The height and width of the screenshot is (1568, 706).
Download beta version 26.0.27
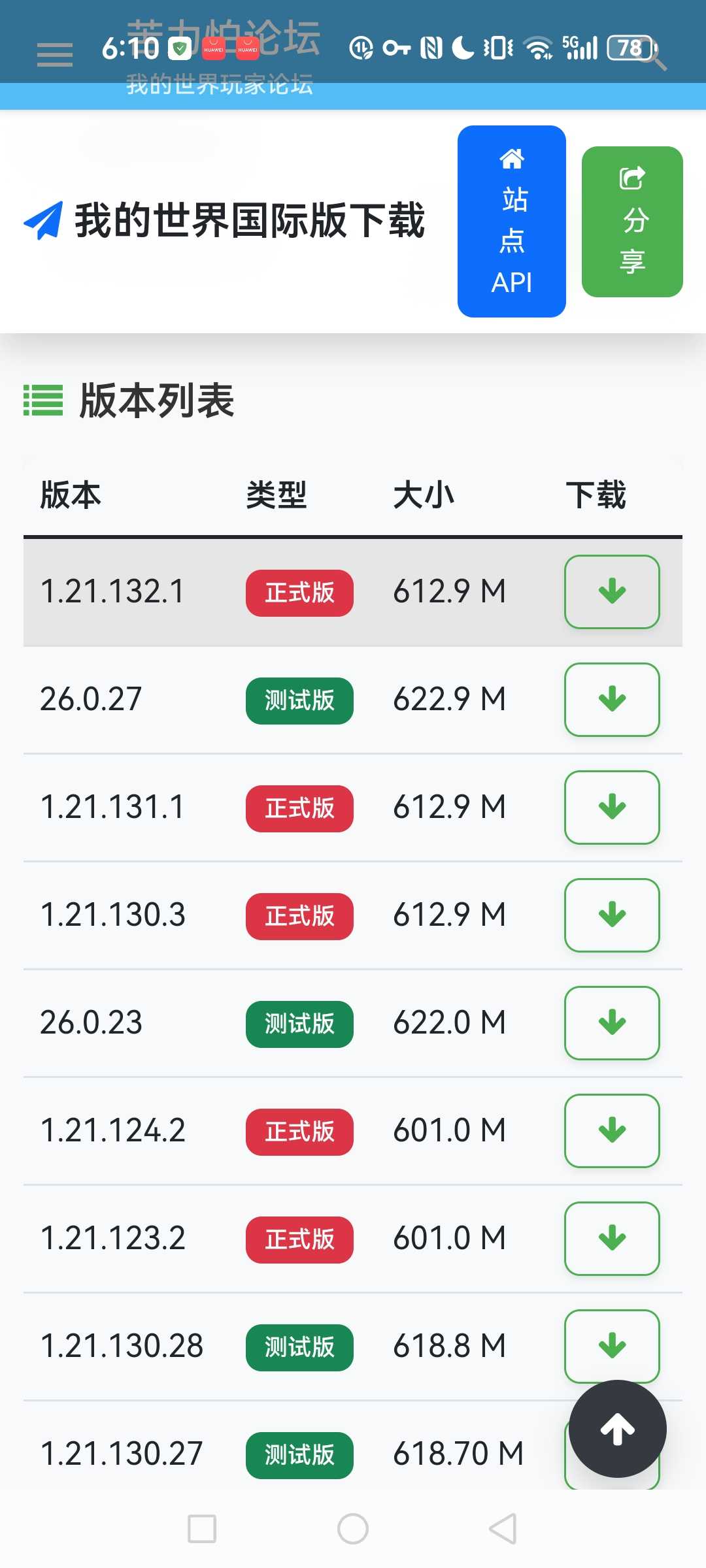click(x=612, y=700)
